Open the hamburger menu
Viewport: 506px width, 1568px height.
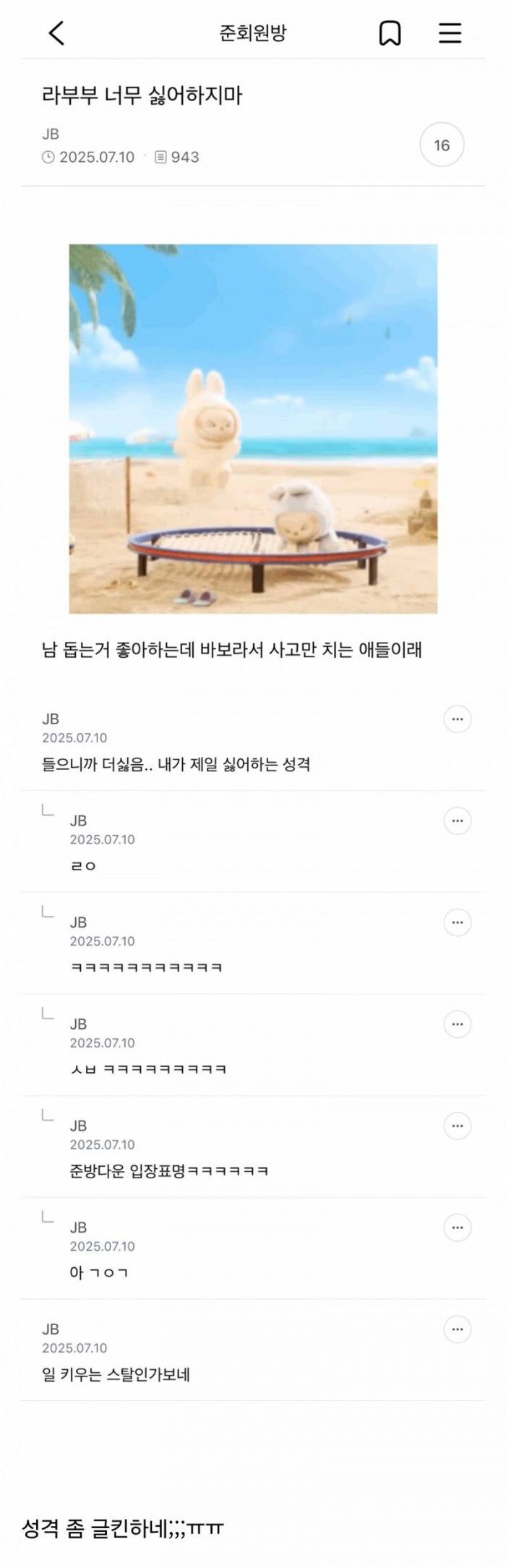(x=450, y=33)
